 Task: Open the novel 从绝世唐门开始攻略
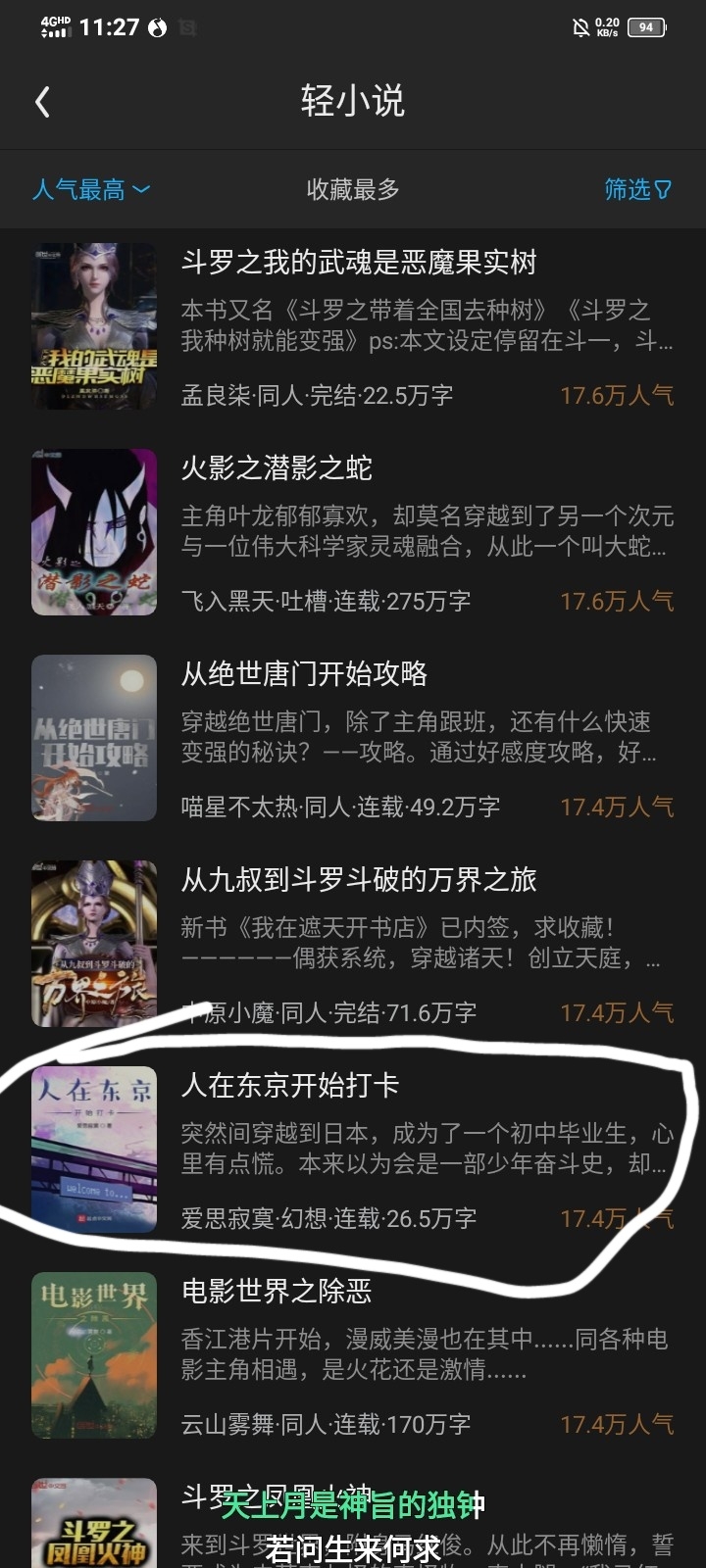click(304, 674)
